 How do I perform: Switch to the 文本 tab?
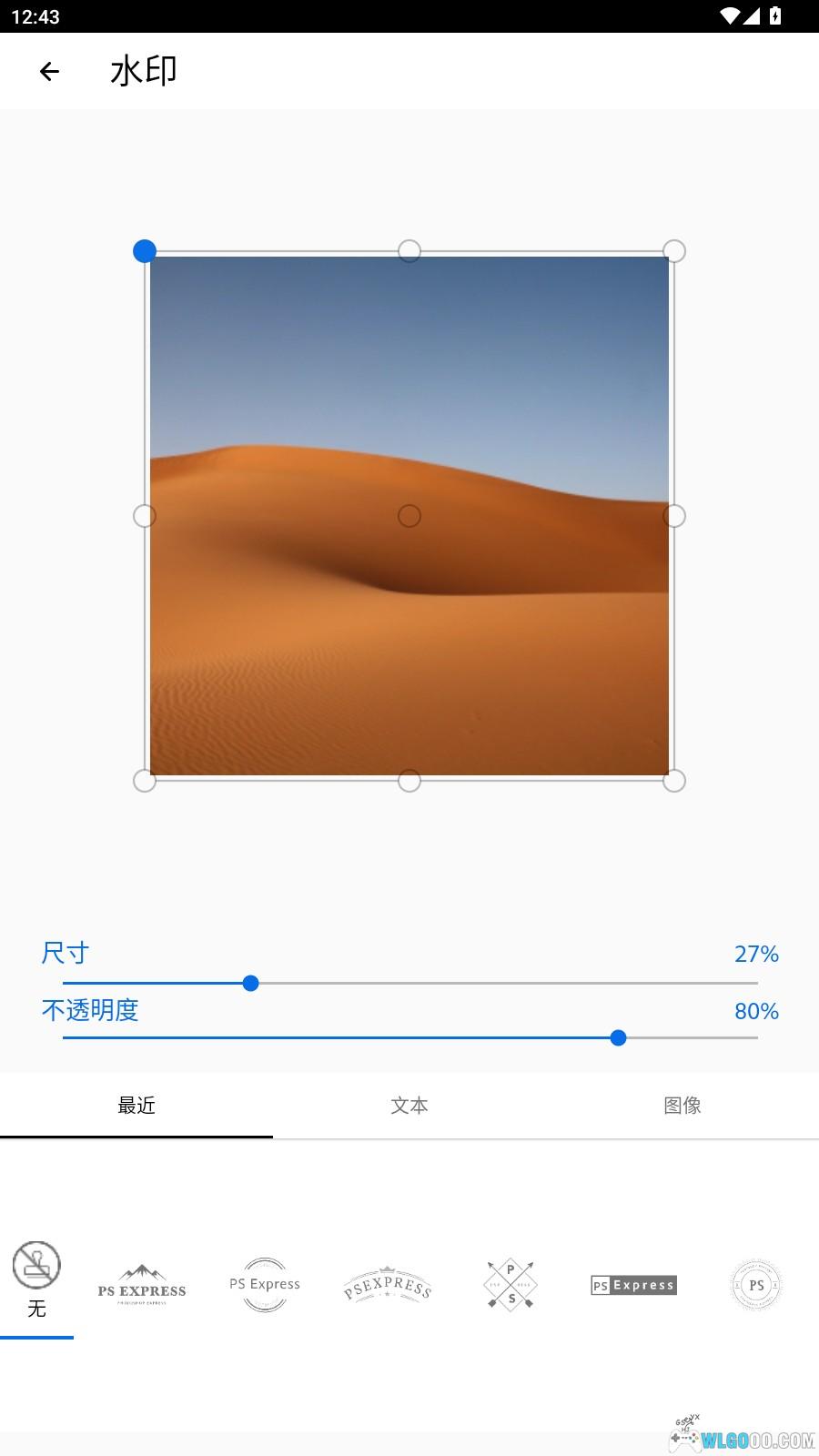click(409, 1105)
